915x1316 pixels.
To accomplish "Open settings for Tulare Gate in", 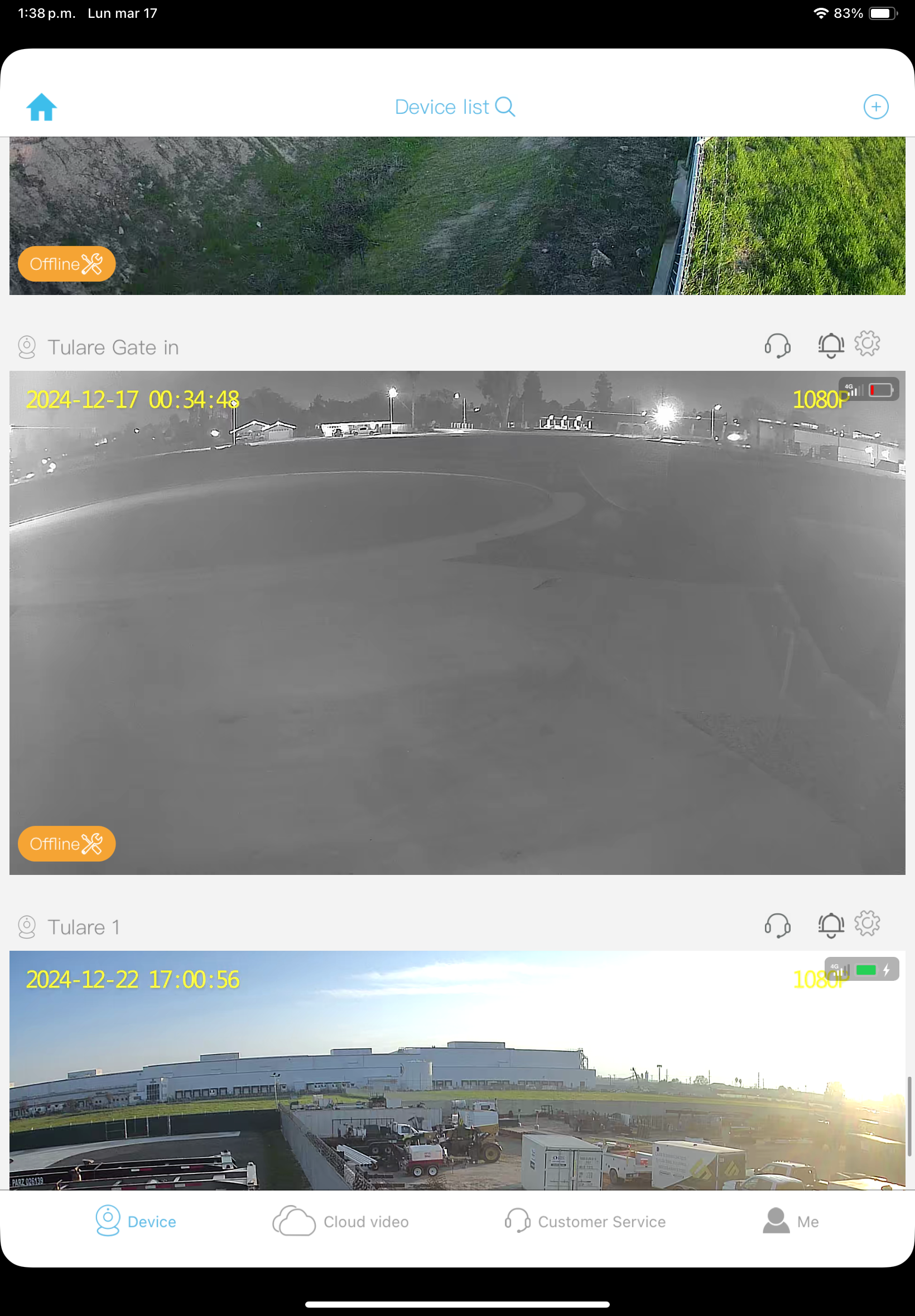I will 866,343.
